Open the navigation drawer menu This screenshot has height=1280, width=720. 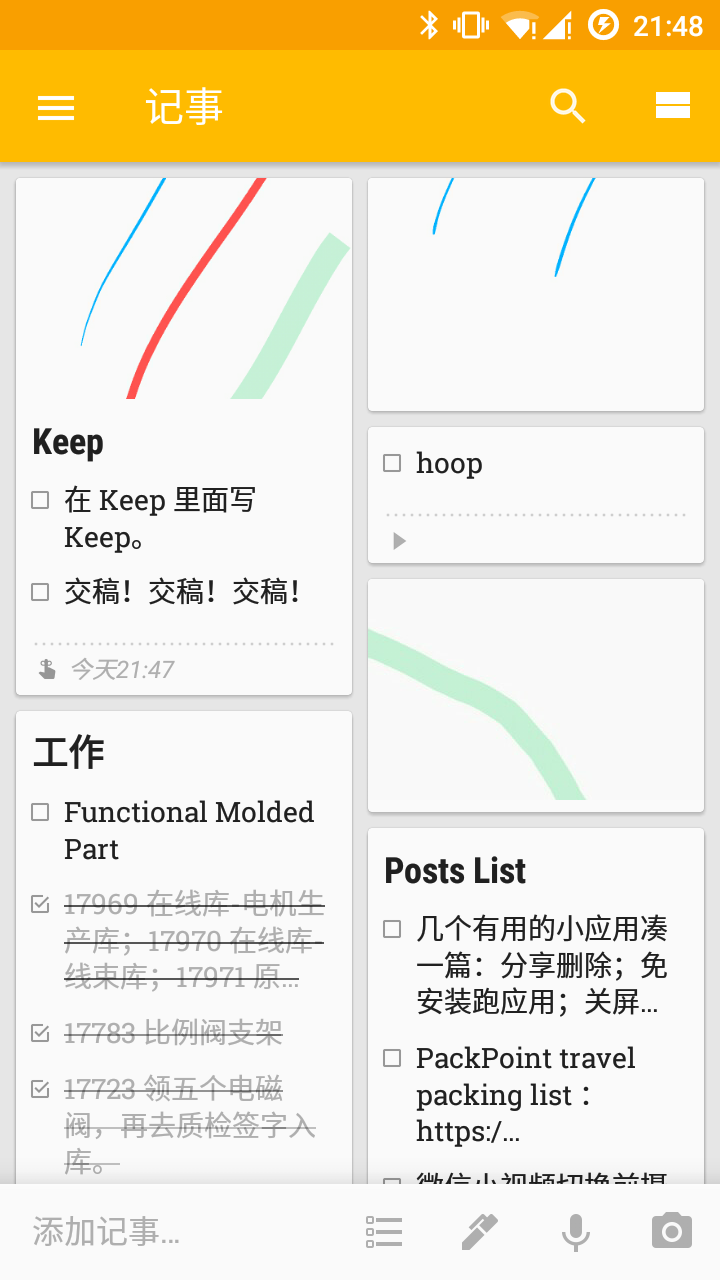(x=56, y=107)
